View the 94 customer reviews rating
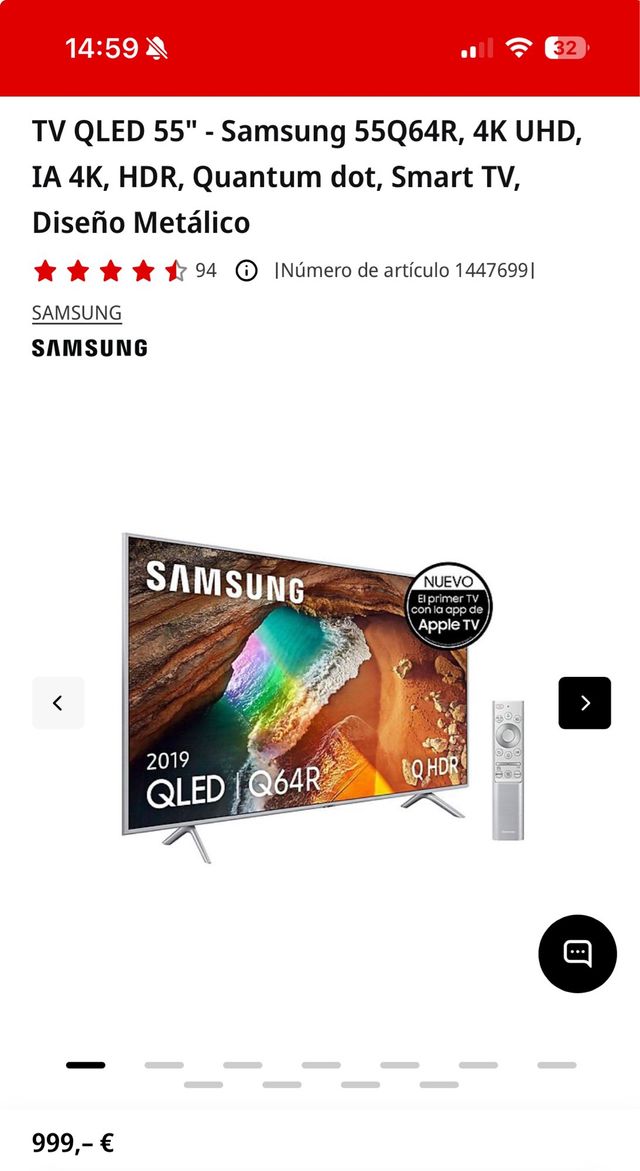 (125, 270)
